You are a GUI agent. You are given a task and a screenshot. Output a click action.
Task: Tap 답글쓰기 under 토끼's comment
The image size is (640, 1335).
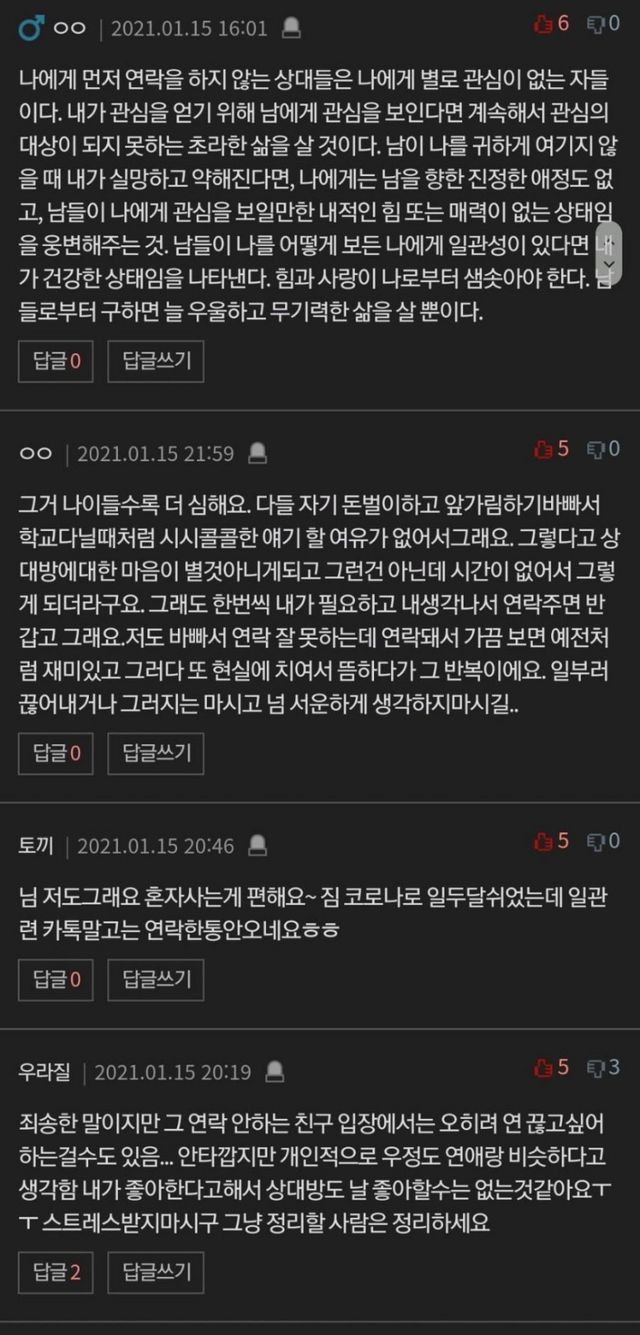[x=156, y=979]
